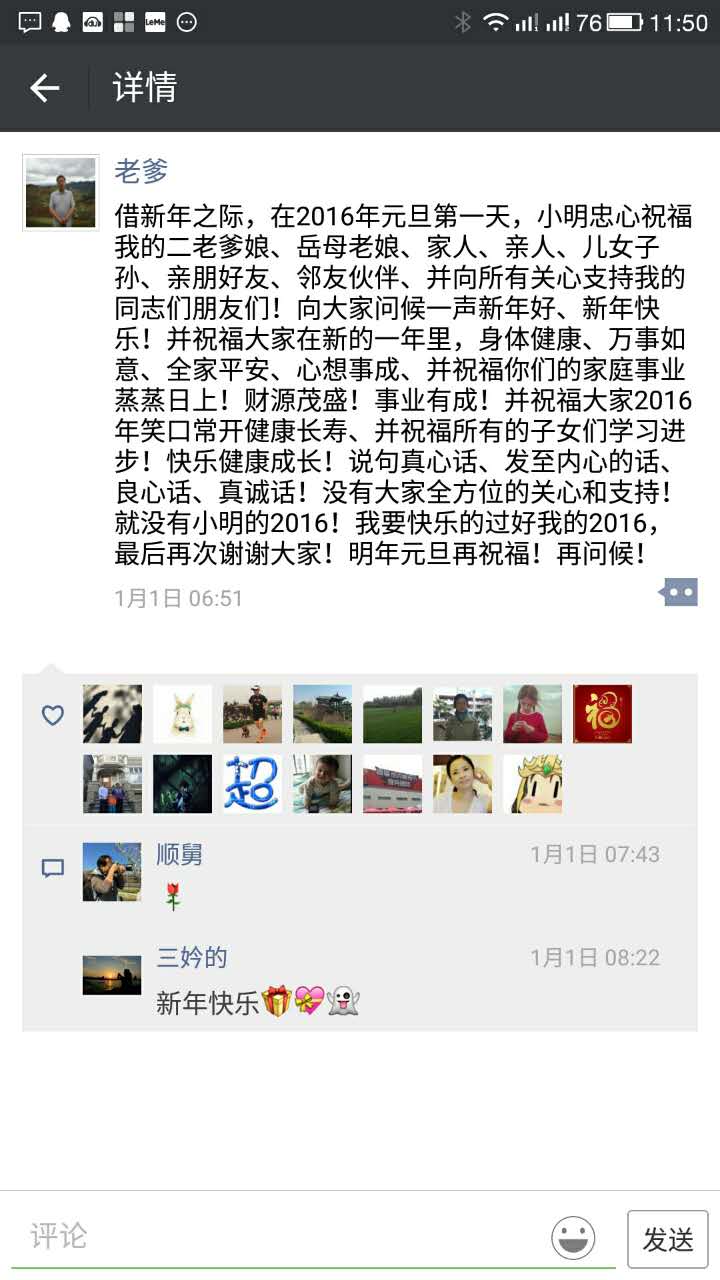Open 老爹's profile via name link
The height and width of the screenshot is (1280, 720).
[x=141, y=171]
